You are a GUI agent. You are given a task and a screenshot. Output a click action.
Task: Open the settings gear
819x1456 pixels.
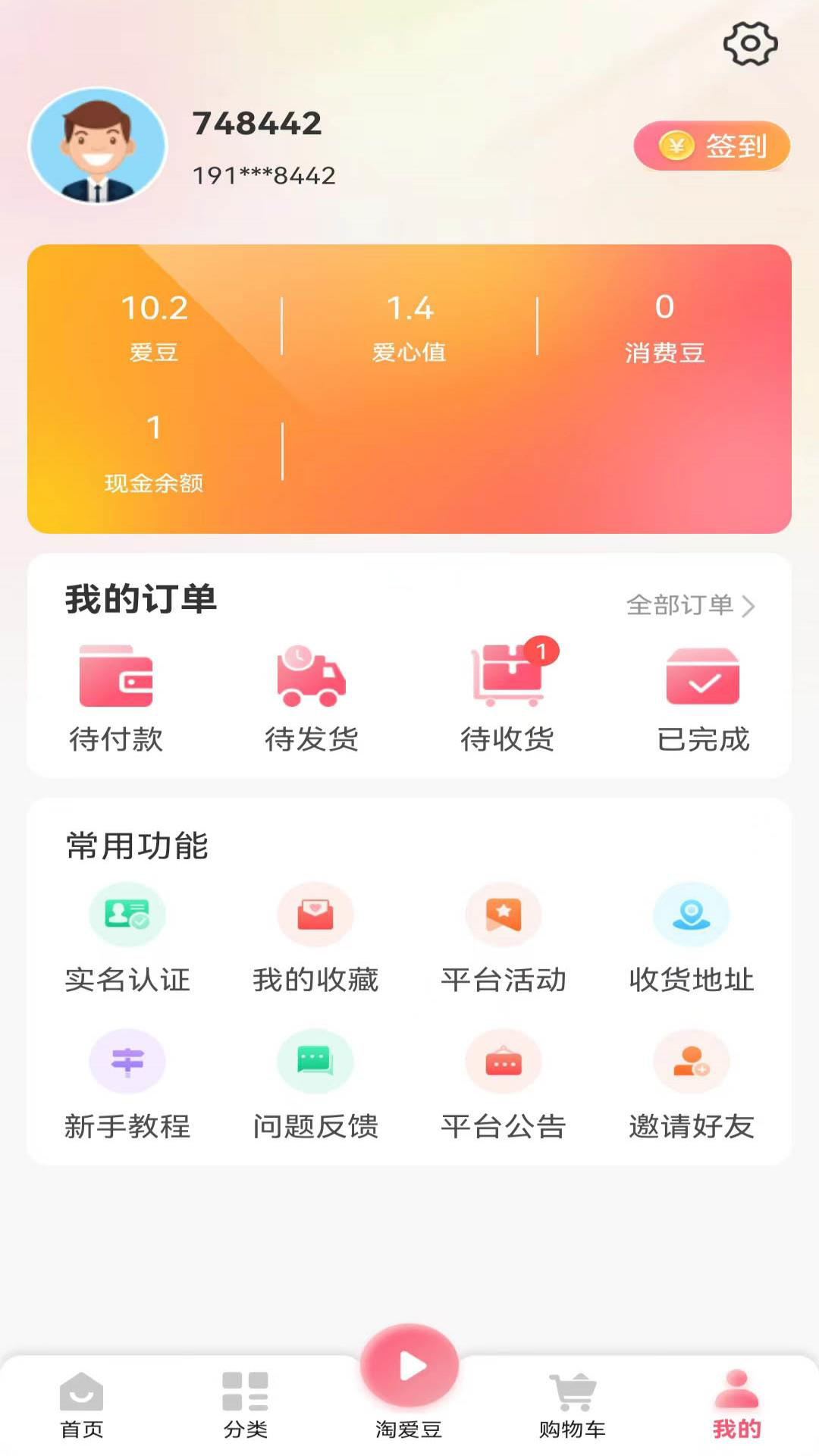click(x=750, y=43)
